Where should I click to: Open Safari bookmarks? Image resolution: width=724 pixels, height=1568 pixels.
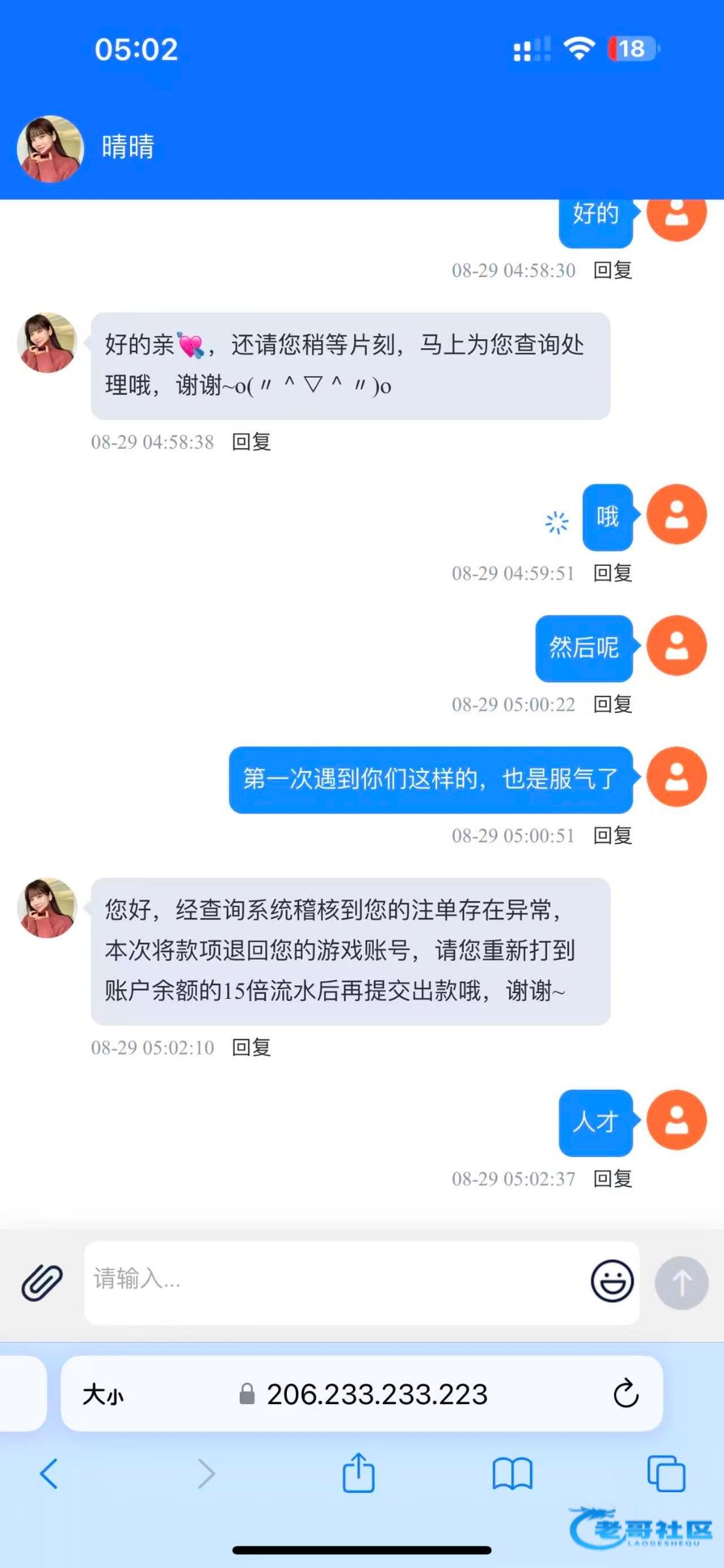(512, 1473)
